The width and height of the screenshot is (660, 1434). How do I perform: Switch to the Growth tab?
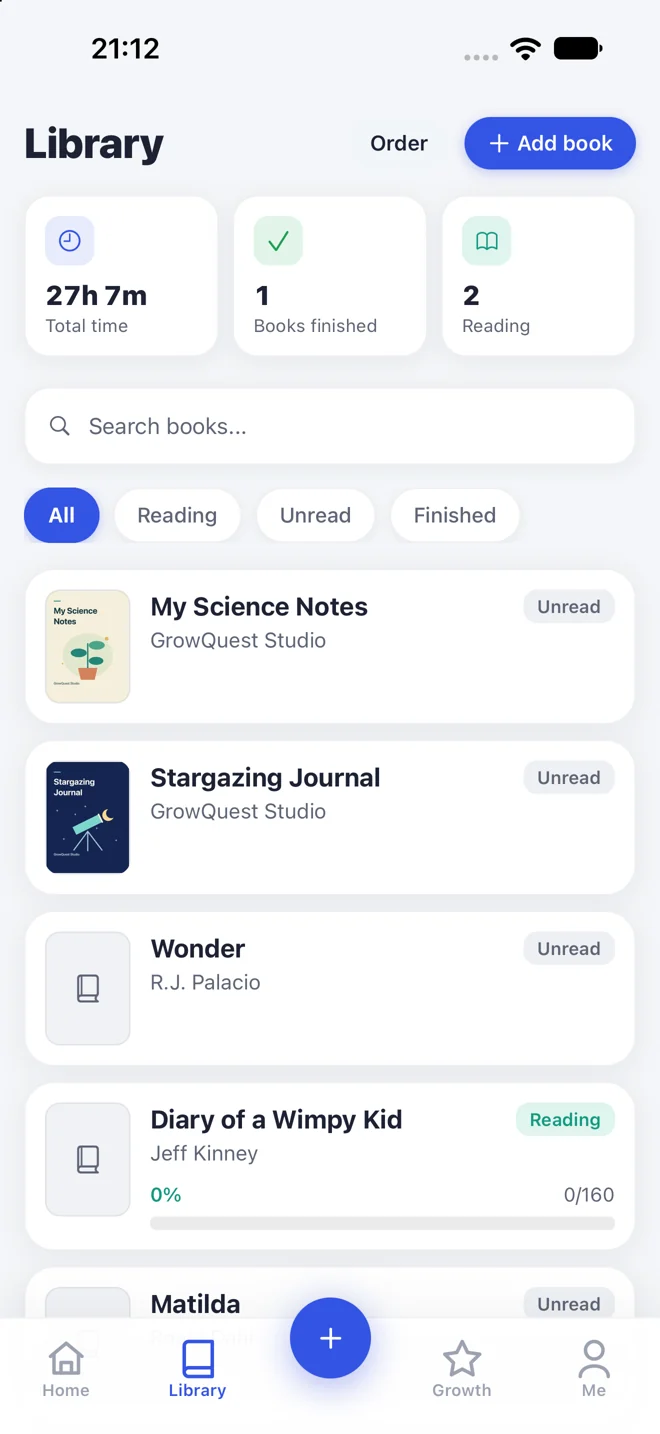click(x=462, y=1369)
